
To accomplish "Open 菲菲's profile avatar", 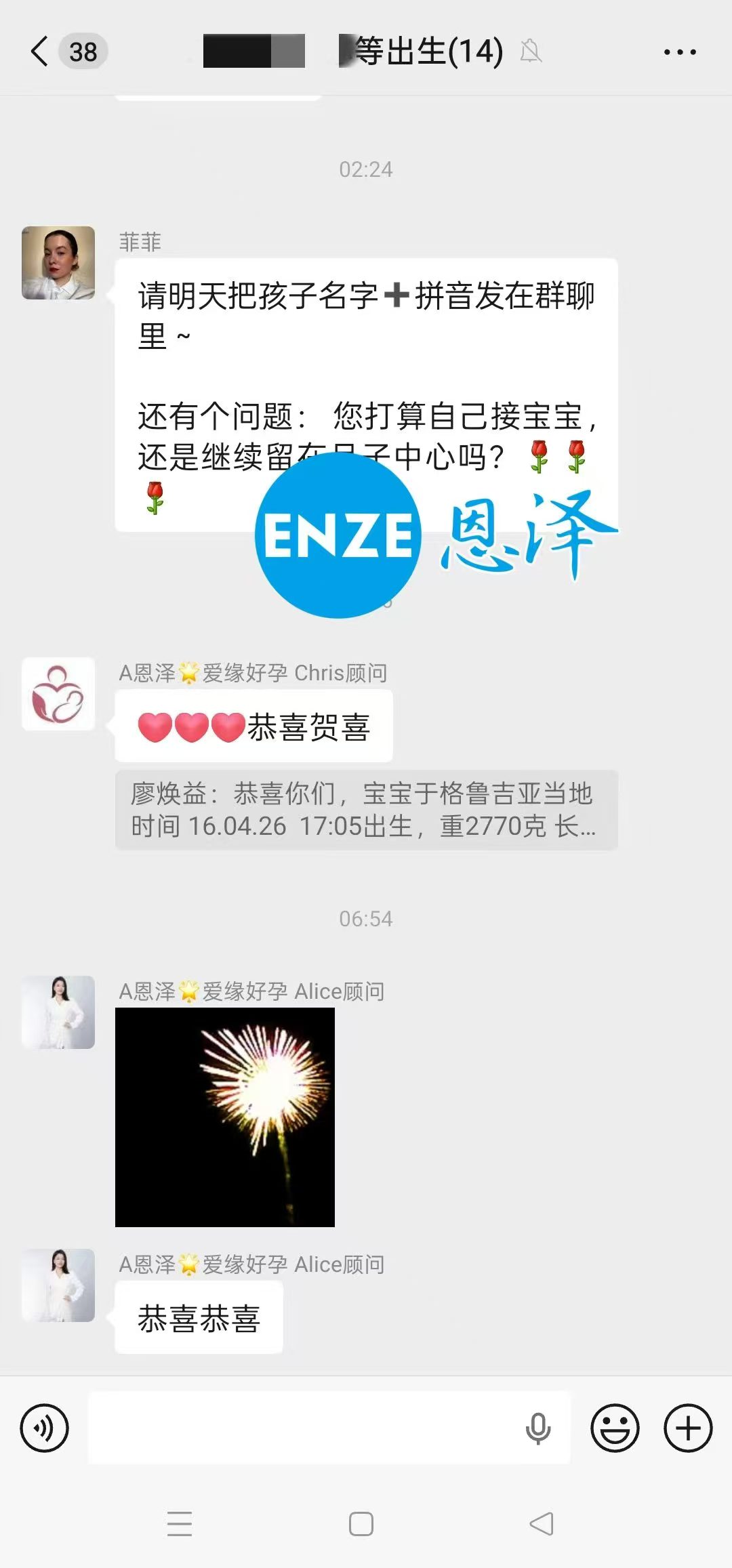I will (x=58, y=263).
